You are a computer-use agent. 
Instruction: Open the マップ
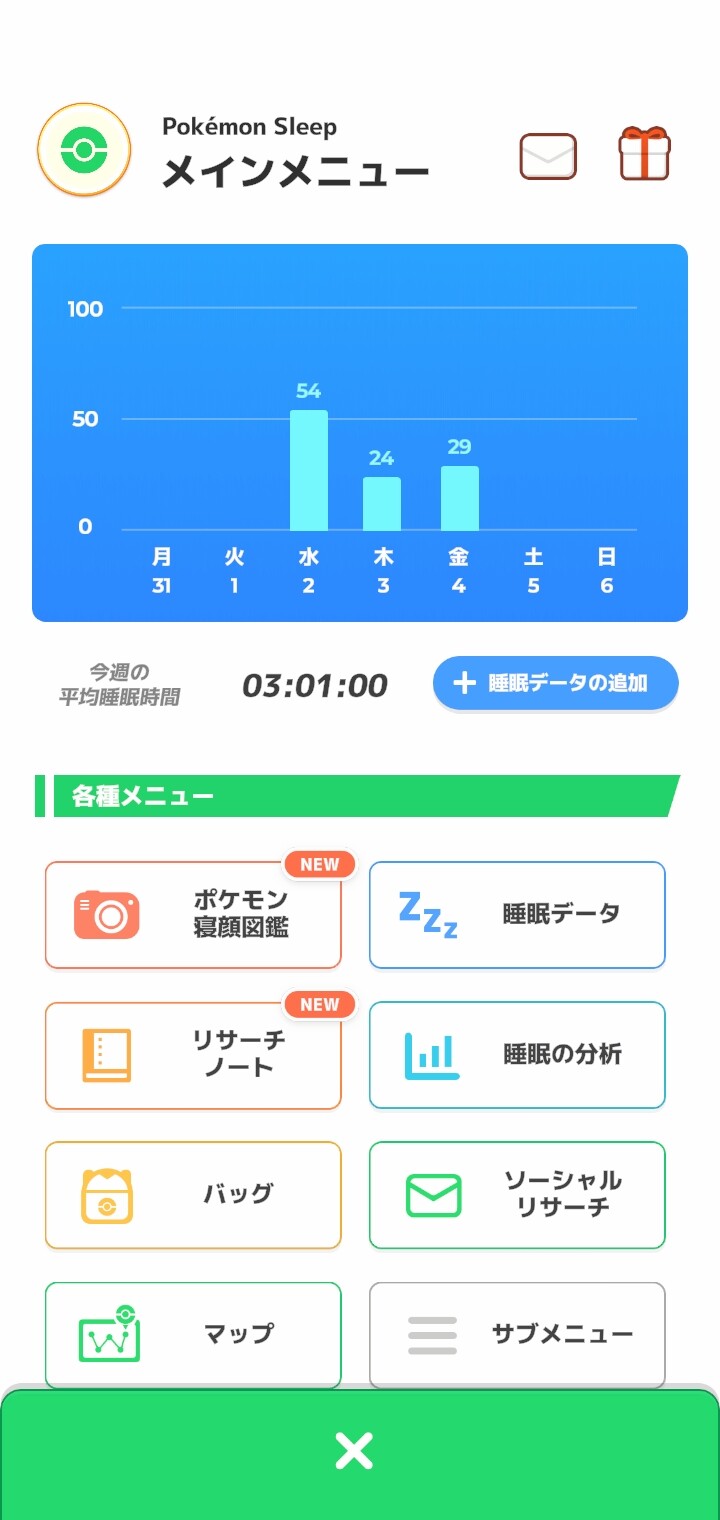click(x=193, y=1334)
